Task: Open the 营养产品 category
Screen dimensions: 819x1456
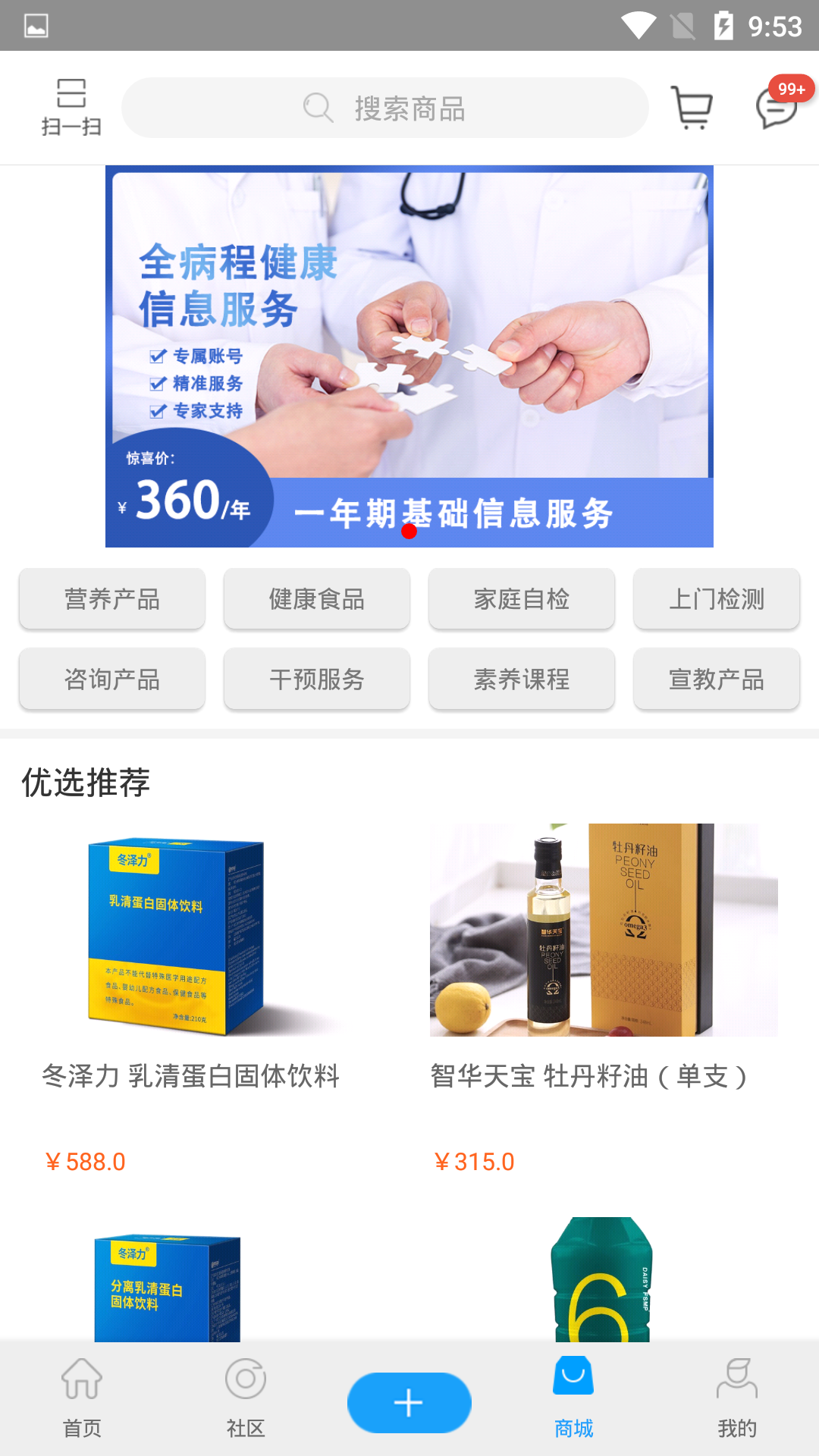Action: pos(111,598)
